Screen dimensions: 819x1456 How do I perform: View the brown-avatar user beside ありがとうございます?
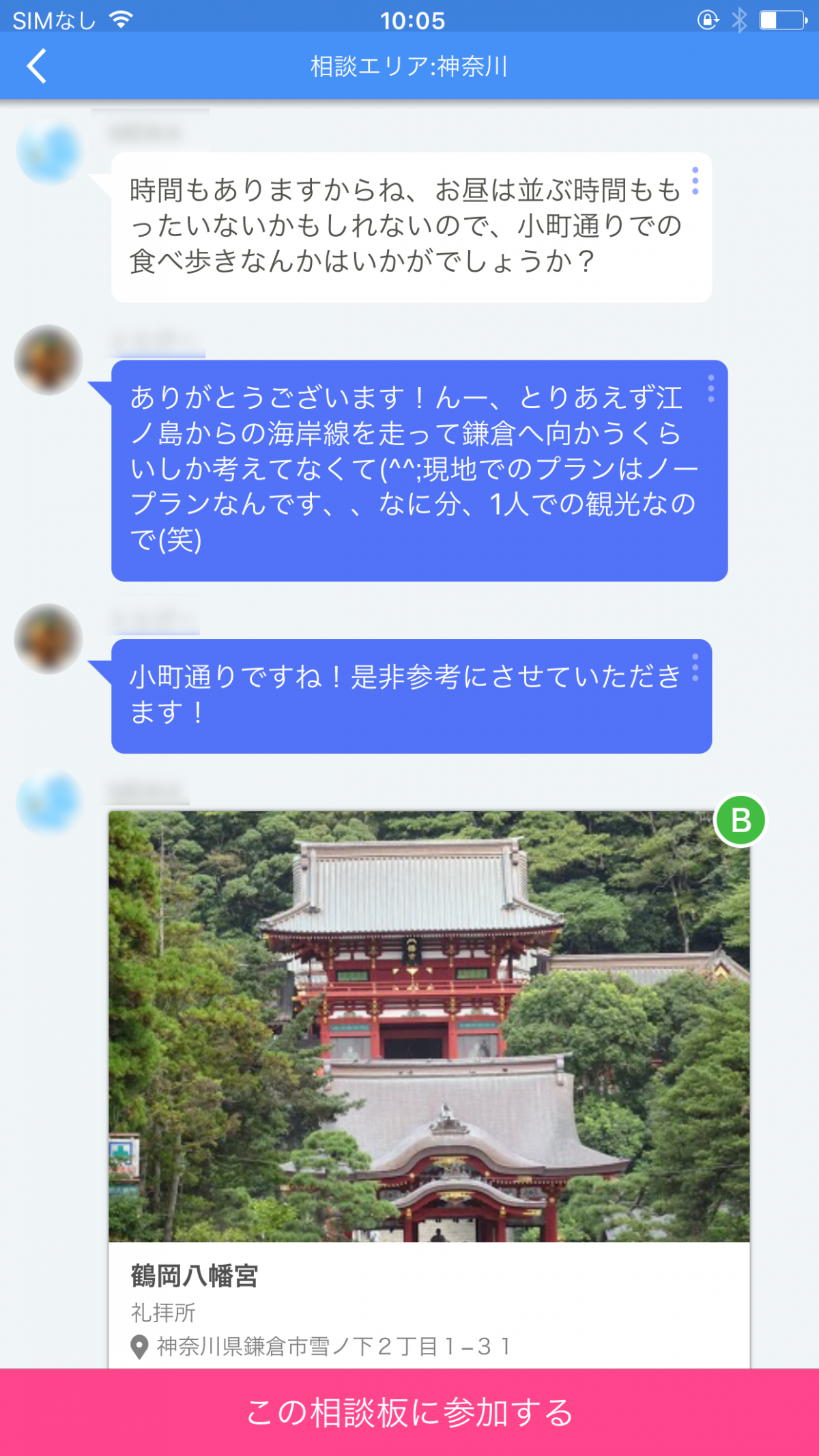(48, 360)
